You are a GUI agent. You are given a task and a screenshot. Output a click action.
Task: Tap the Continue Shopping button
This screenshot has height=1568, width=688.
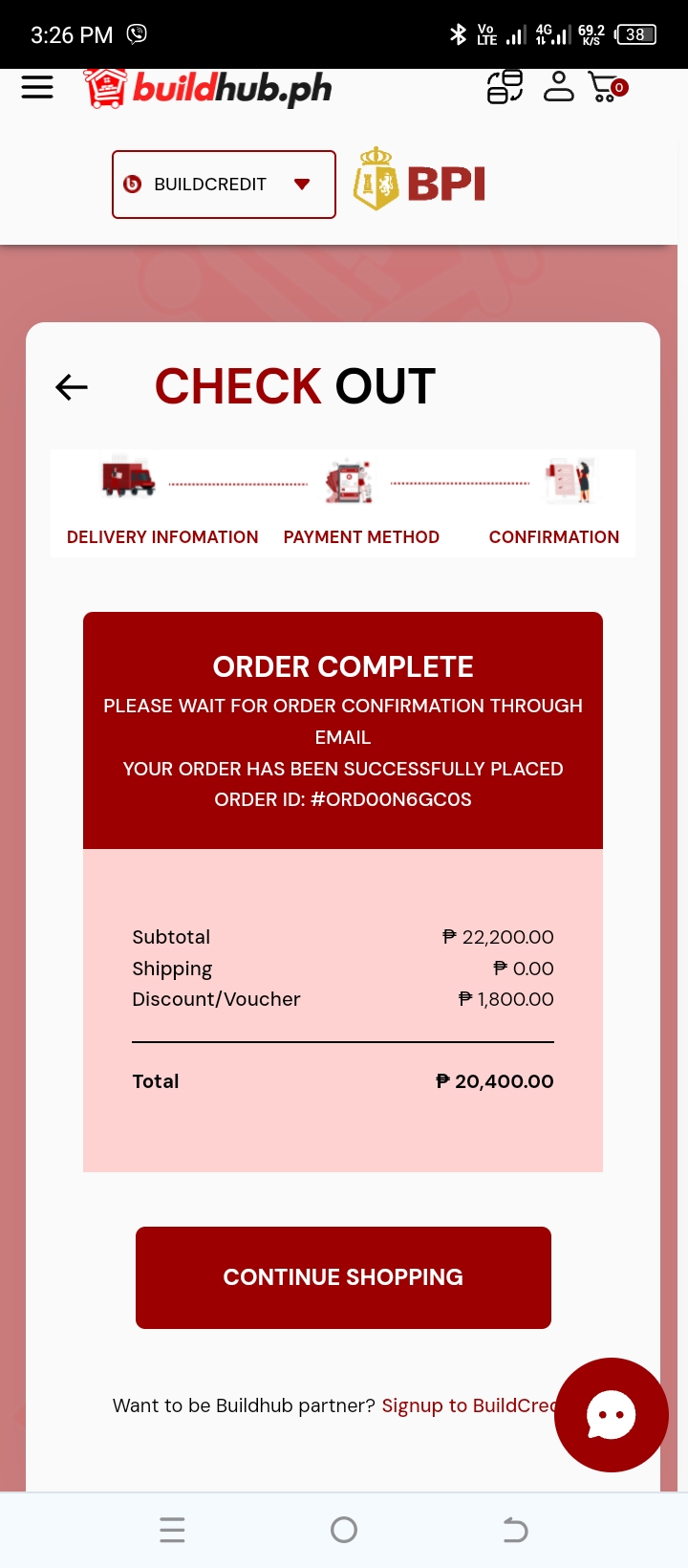343,1277
